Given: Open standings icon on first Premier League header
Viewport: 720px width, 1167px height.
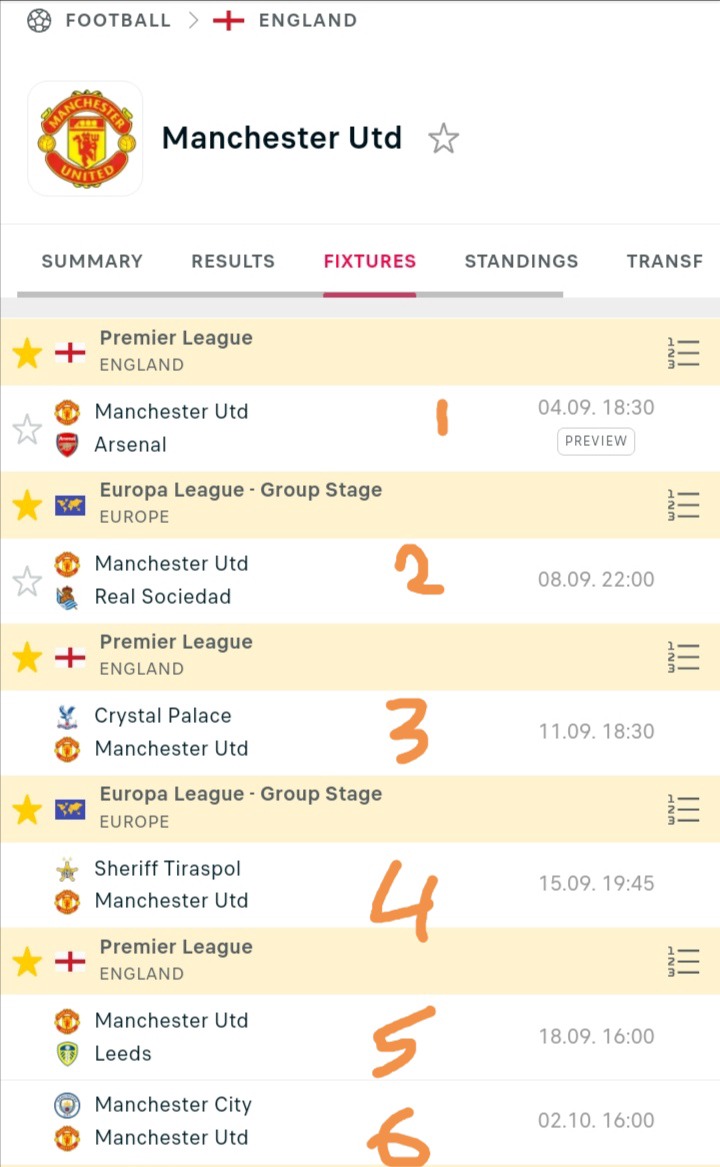Looking at the screenshot, I should (x=683, y=353).
